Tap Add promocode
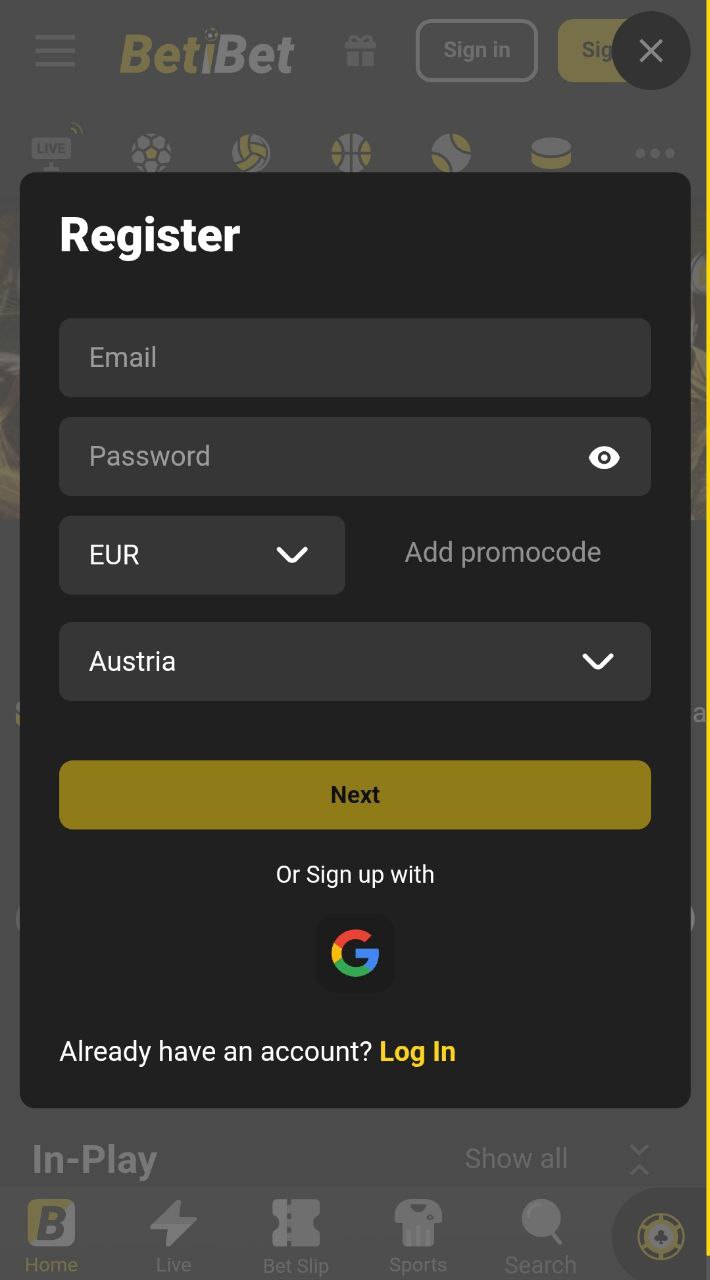 (503, 552)
